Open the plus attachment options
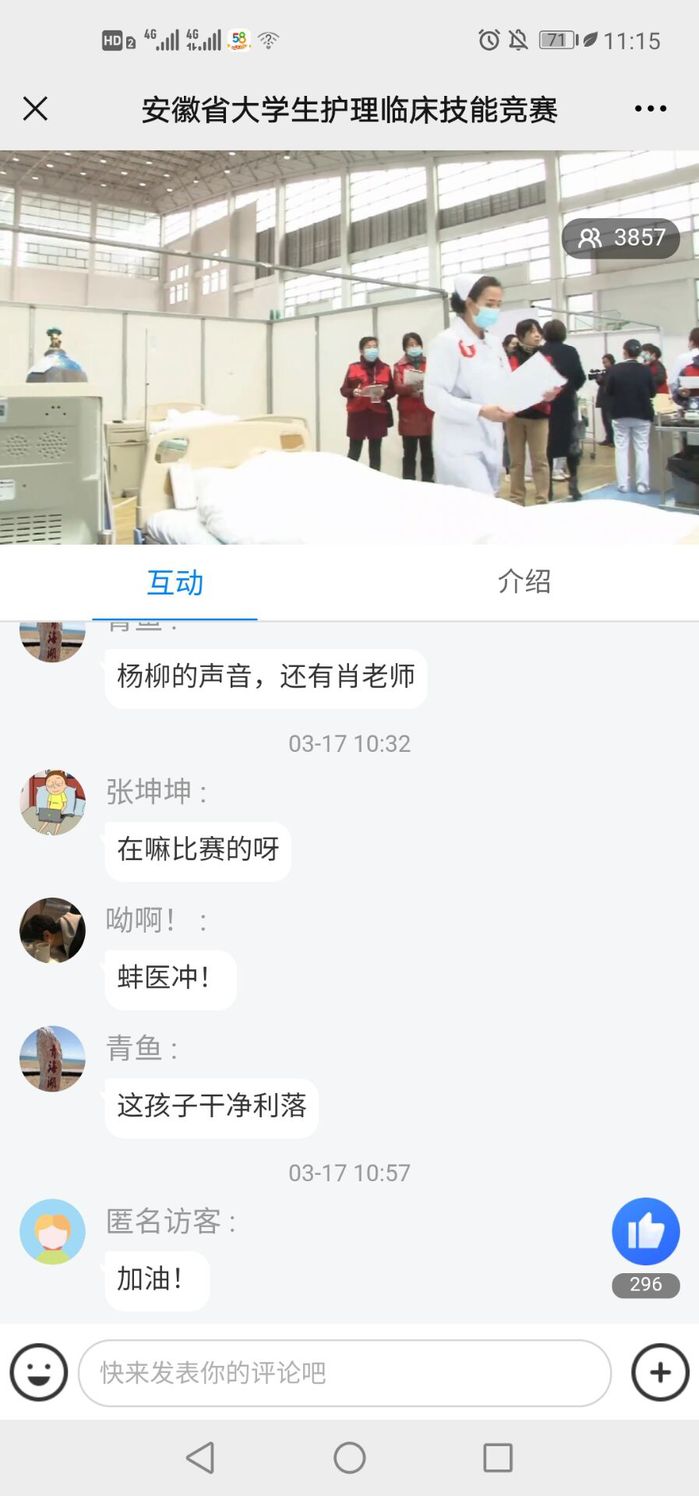Image resolution: width=699 pixels, height=1496 pixels. 660,1372
